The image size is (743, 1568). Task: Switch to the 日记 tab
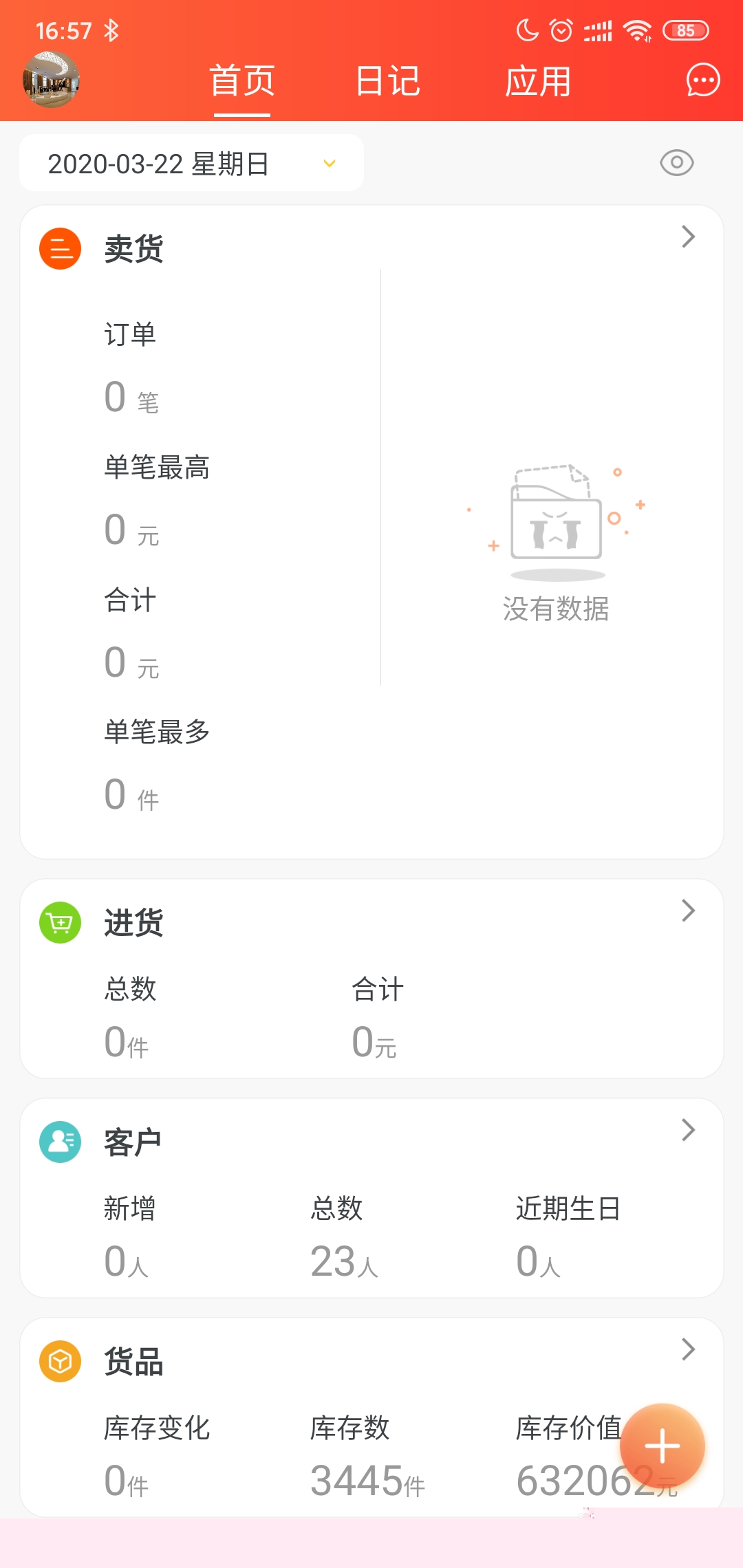(388, 81)
